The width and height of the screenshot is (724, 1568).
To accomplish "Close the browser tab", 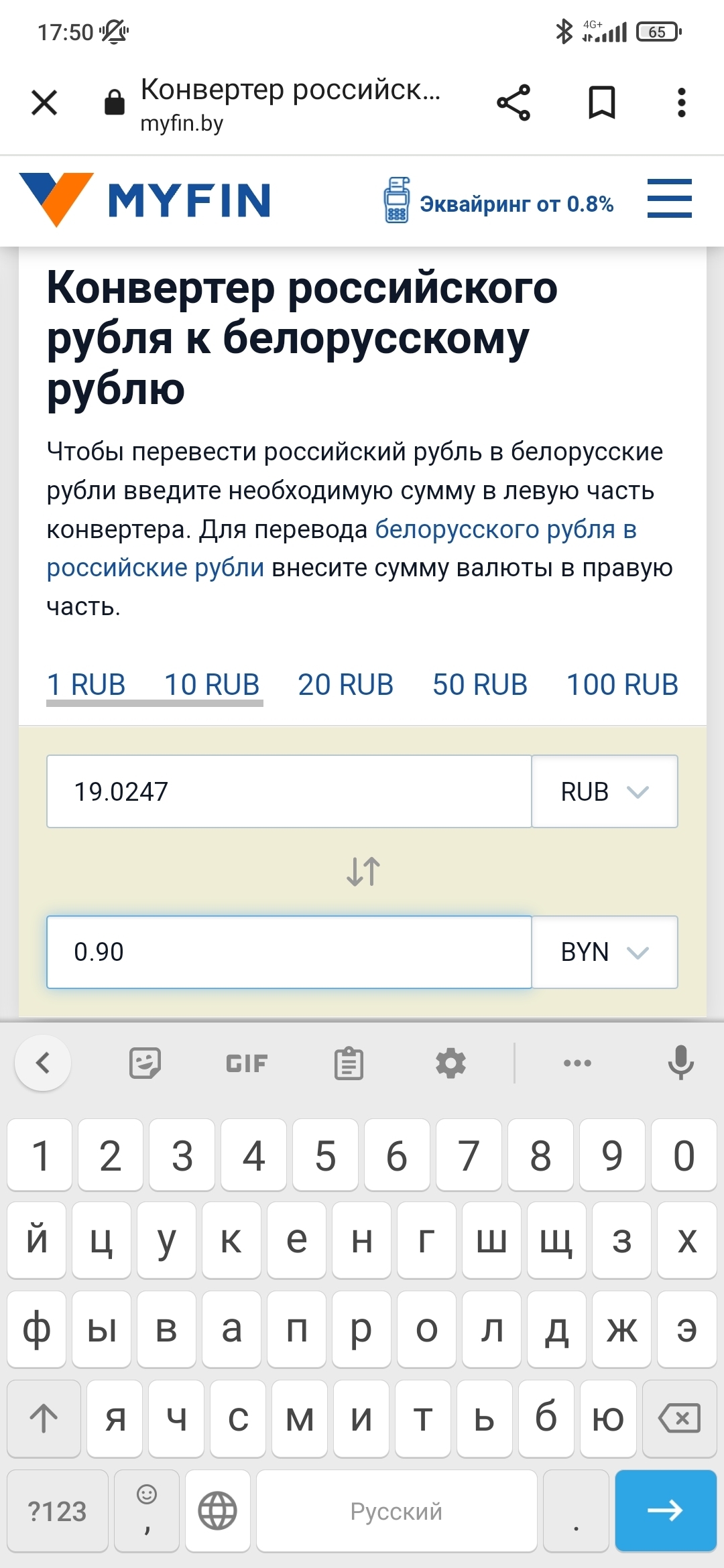I will click(44, 103).
